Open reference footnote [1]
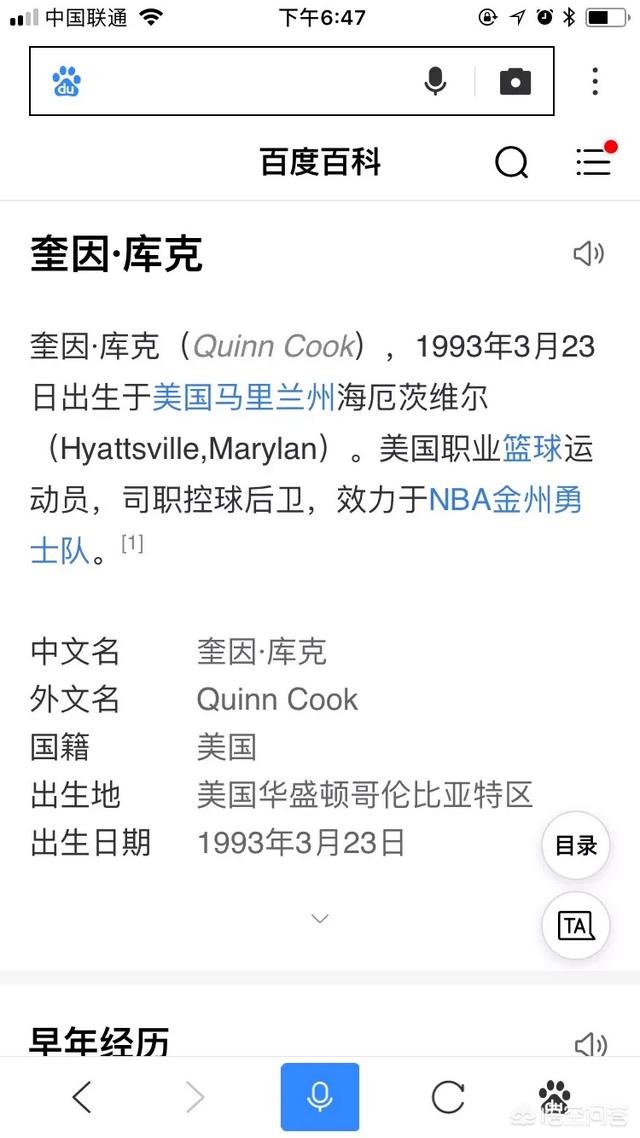 point(132,544)
